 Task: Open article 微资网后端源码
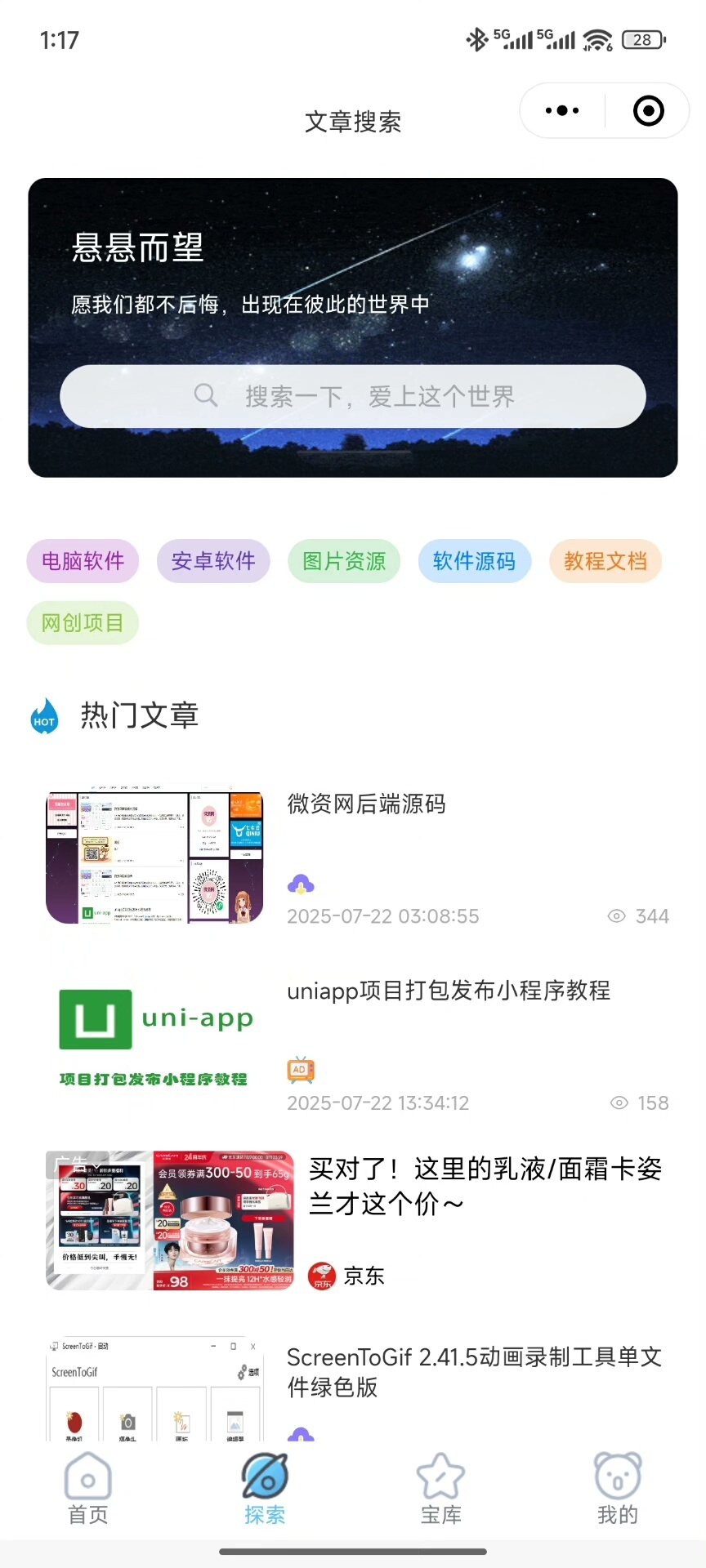point(366,804)
